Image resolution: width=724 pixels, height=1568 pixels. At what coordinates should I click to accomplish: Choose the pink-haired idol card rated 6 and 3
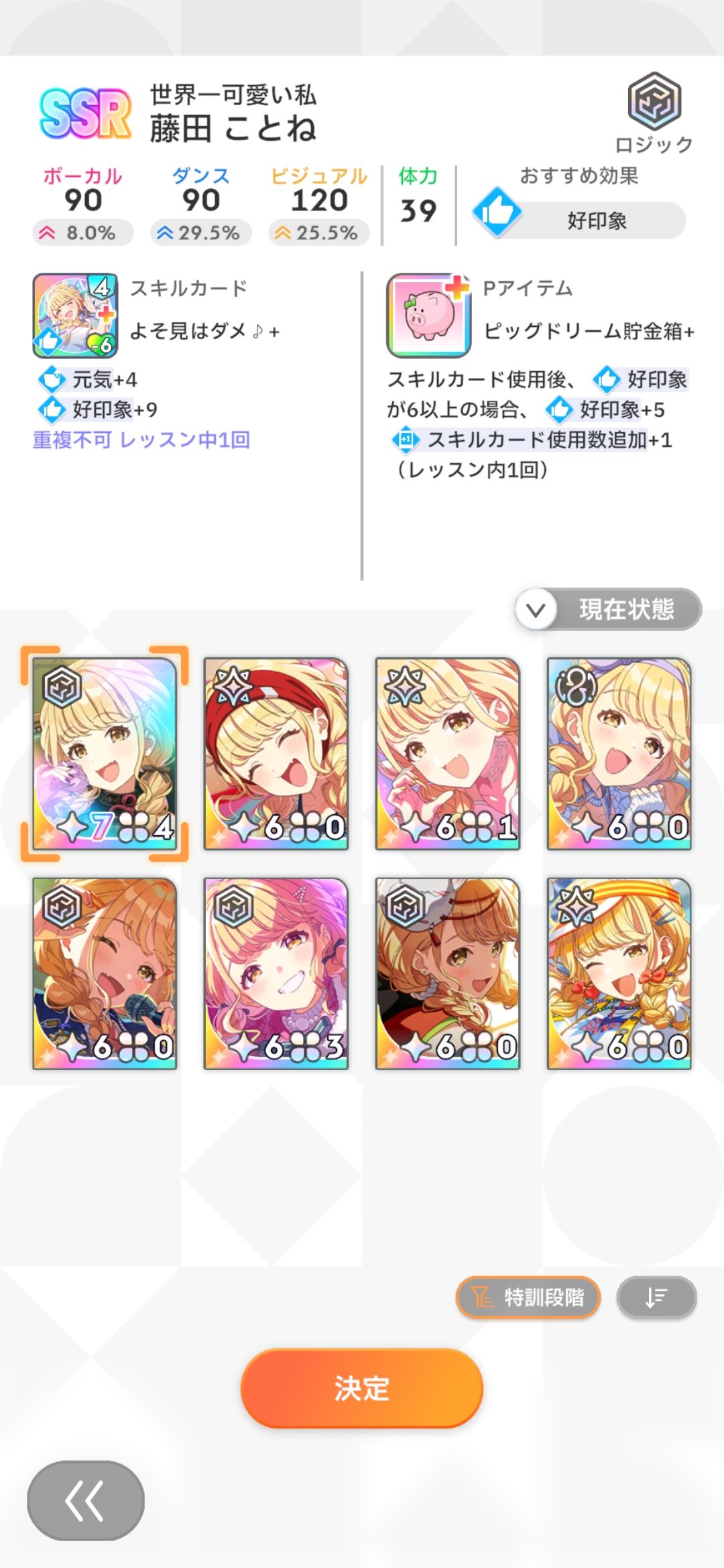[276, 973]
